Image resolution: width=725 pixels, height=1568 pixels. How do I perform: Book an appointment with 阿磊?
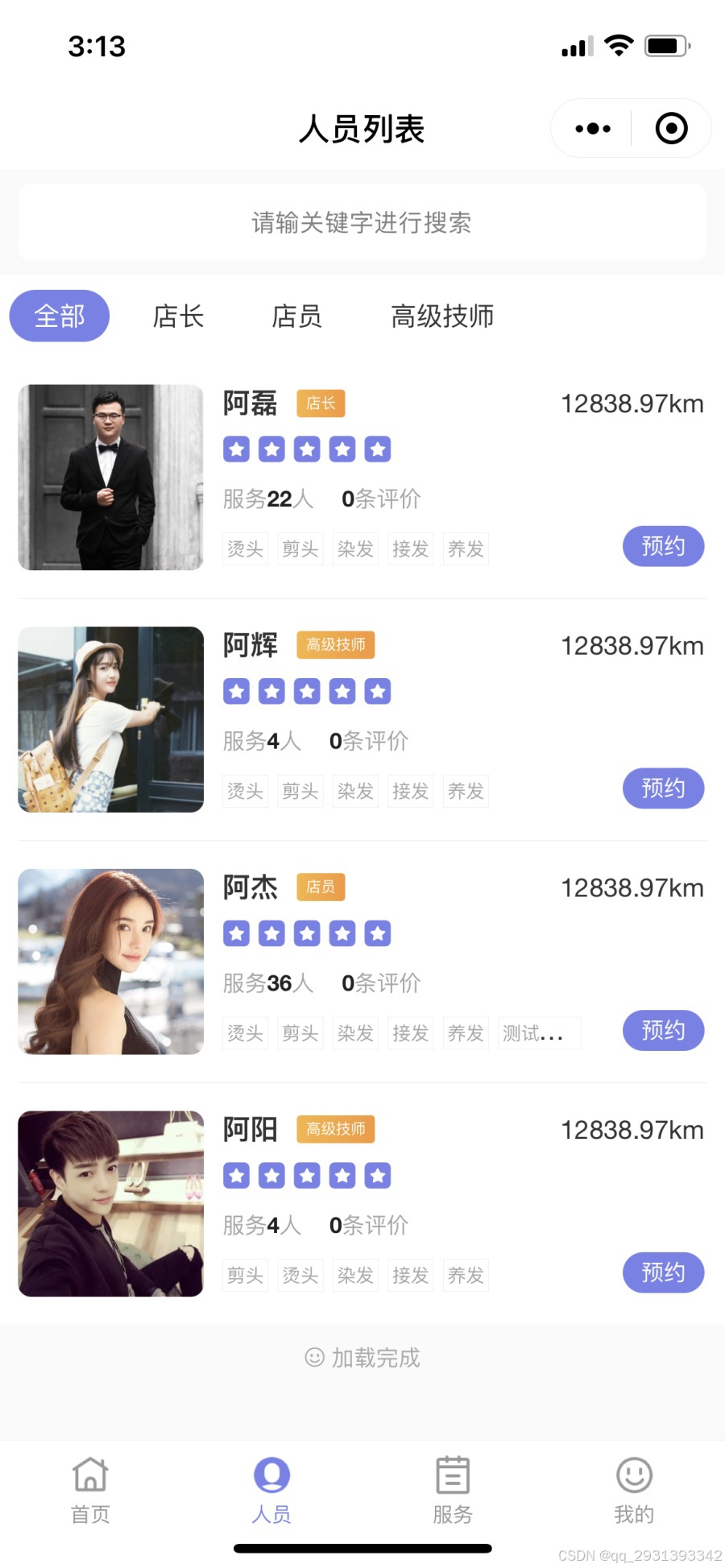tap(663, 547)
